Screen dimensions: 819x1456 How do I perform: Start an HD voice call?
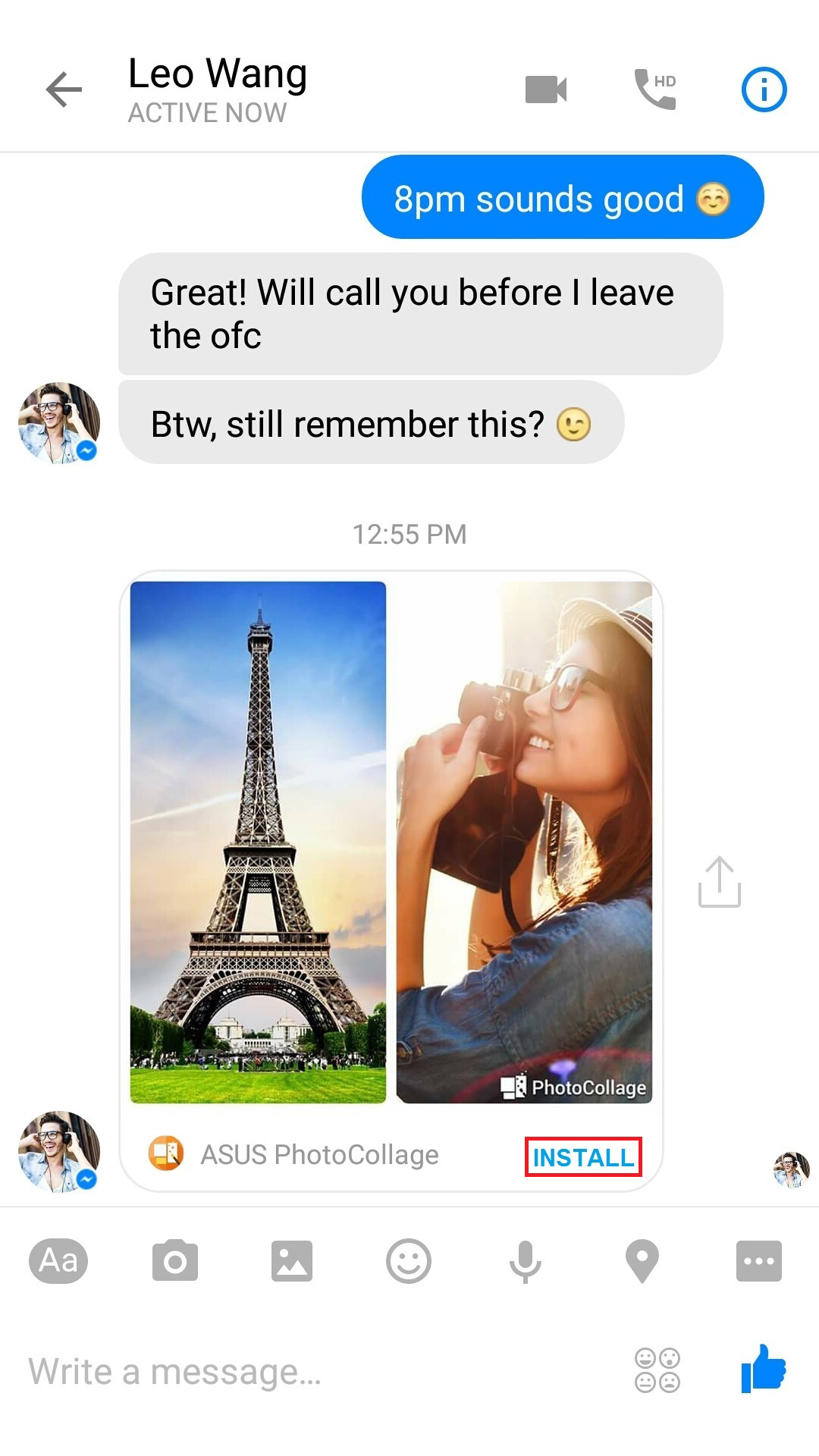pyautogui.click(x=655, y=89)
